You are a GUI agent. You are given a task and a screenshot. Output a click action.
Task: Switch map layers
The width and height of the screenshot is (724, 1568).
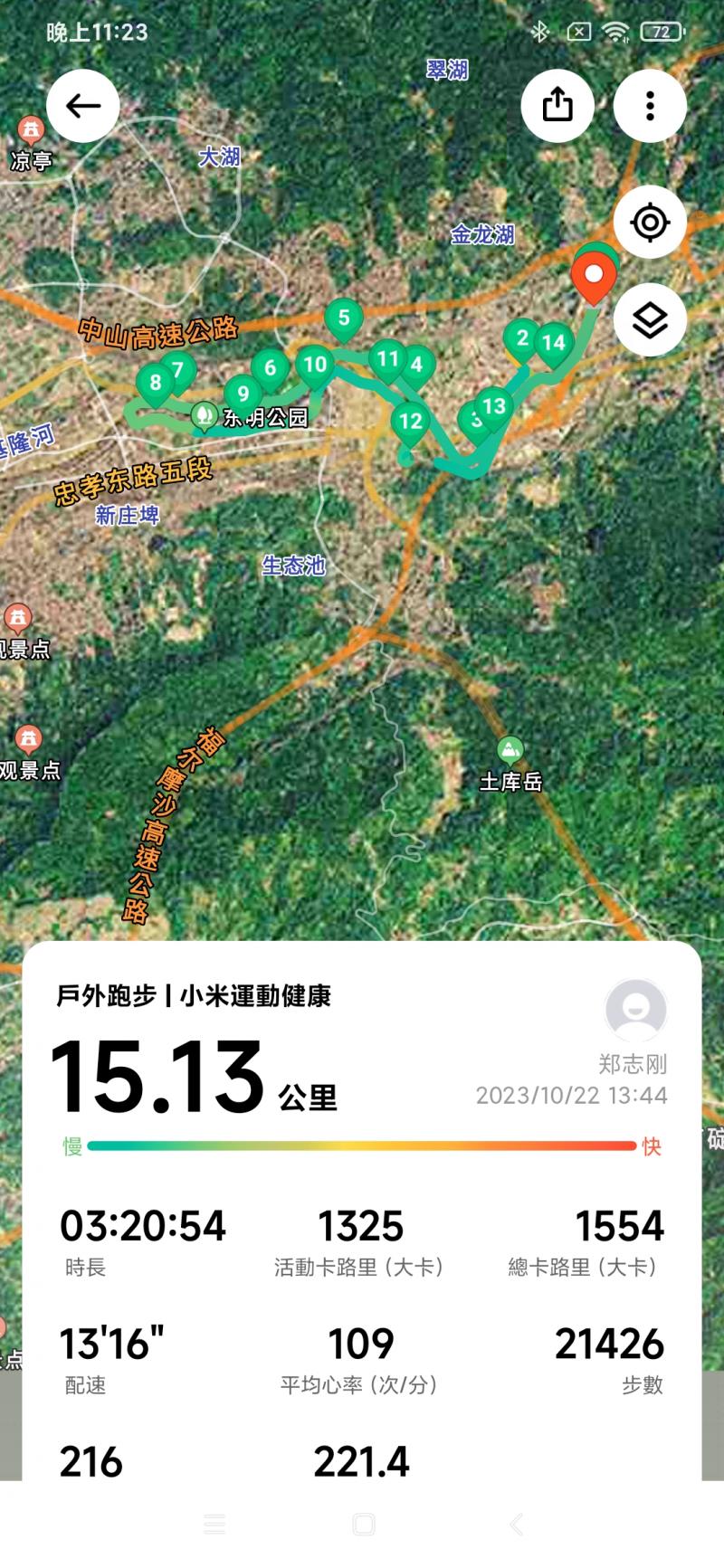650,320
